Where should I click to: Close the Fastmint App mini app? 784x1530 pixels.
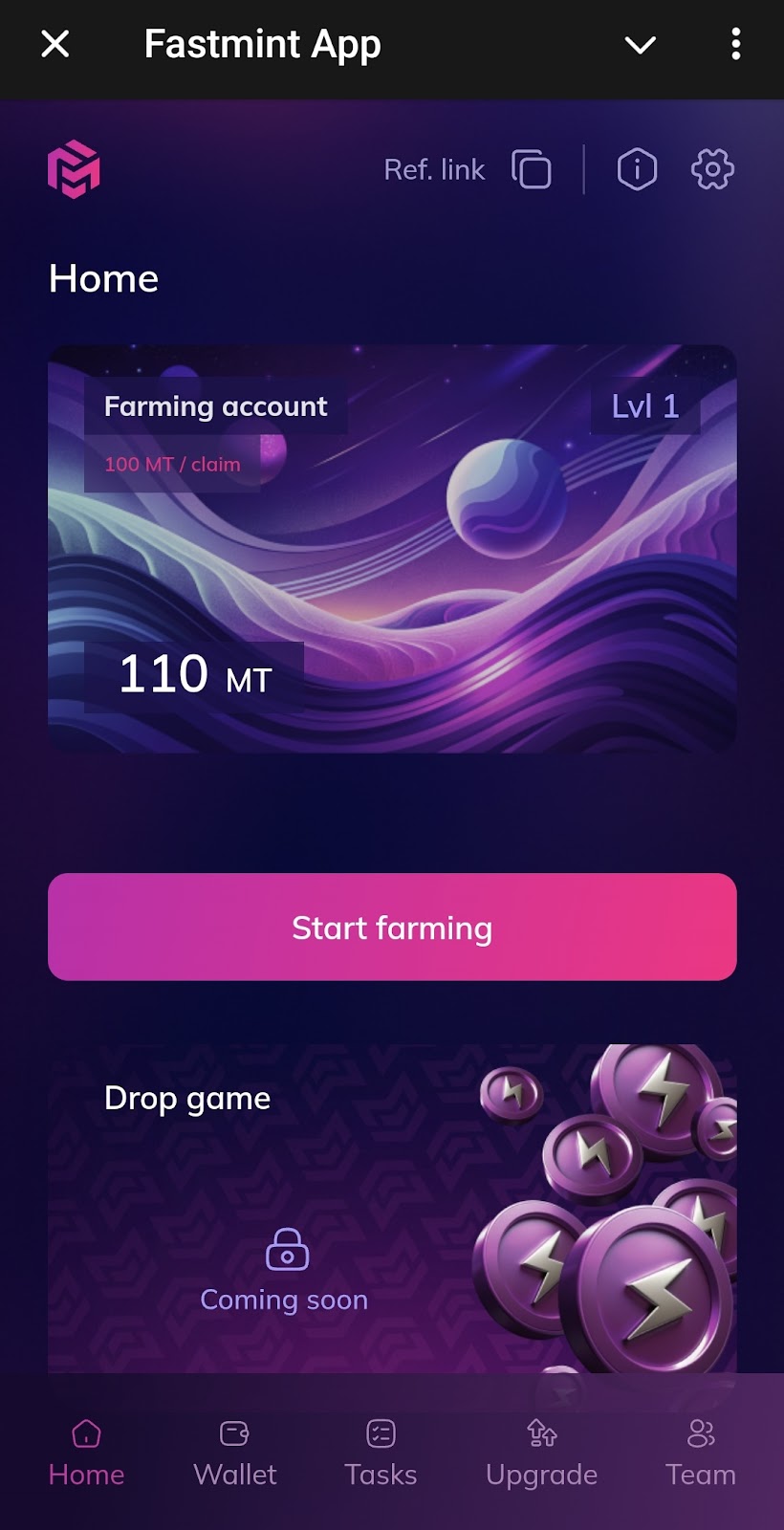click(x=55, y=44)
